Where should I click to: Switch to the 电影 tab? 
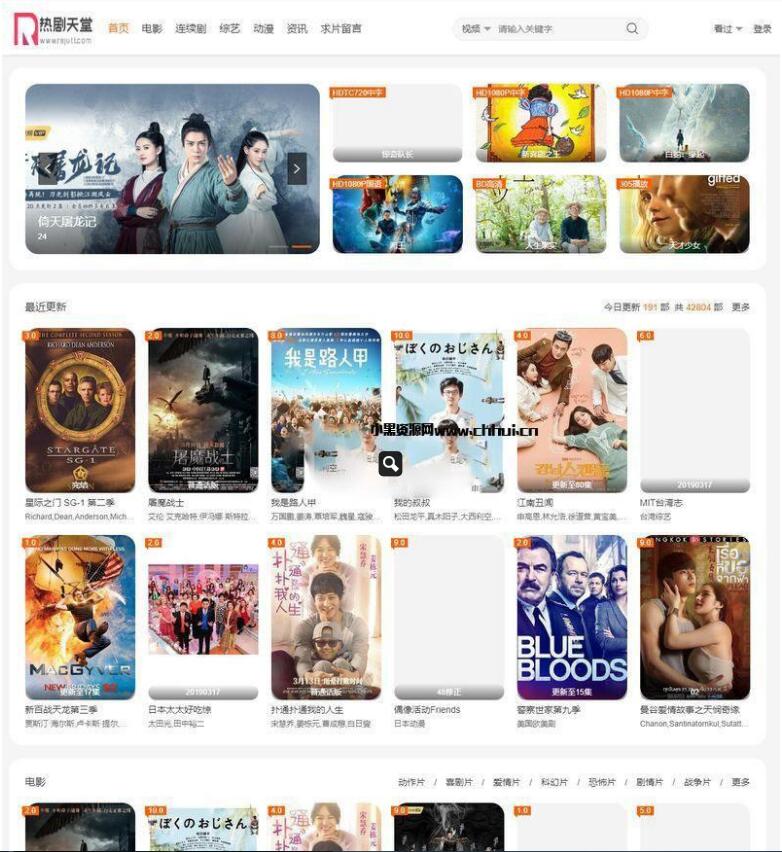pyautogui.click(x=152, y=29)
